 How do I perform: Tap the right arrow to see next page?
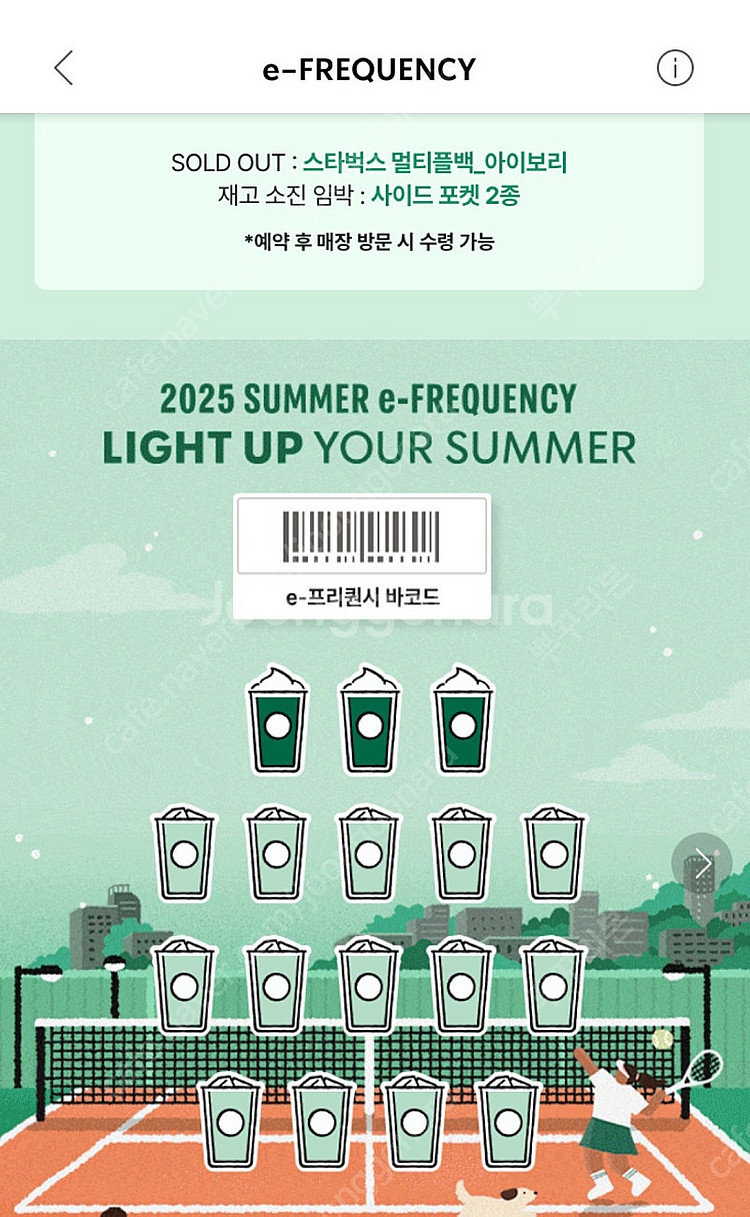702,862
